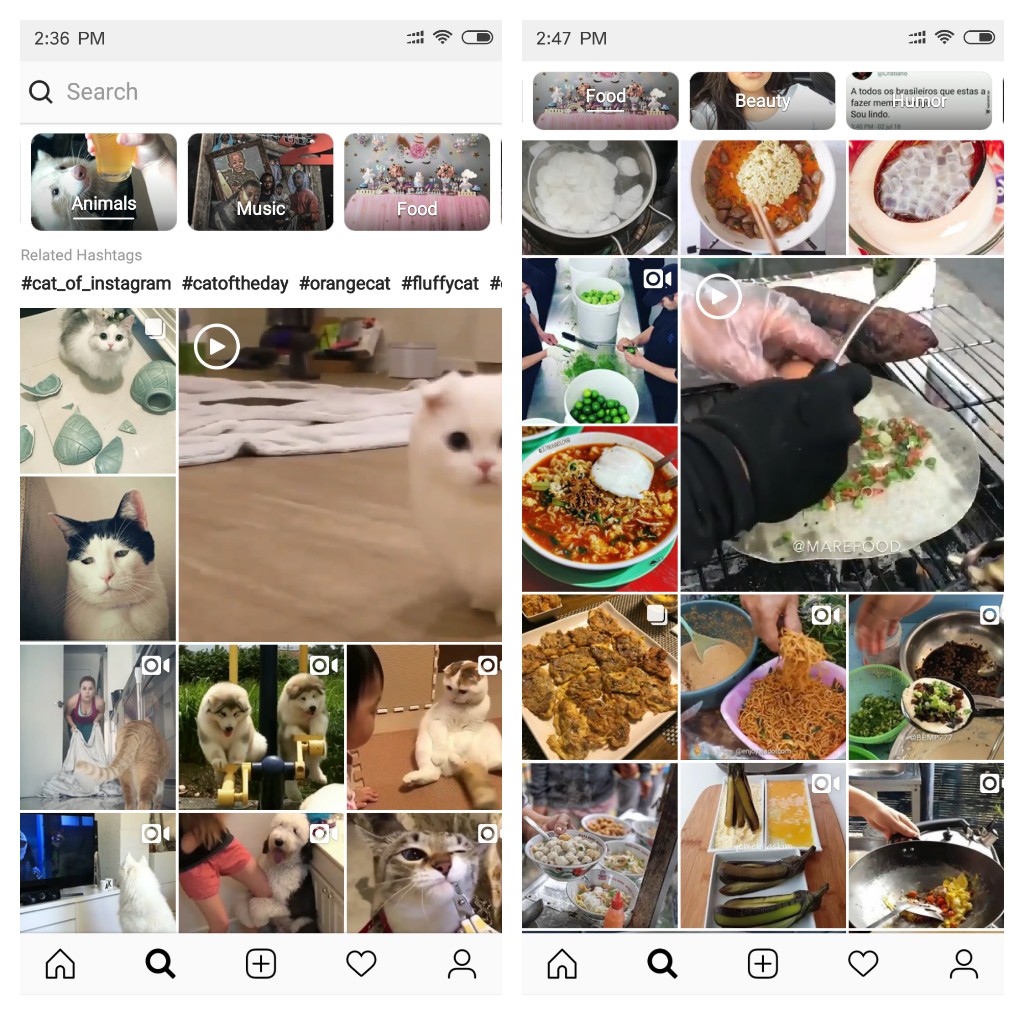
Task: Open the wok stir-fry video
Action: tap(925, 846)
